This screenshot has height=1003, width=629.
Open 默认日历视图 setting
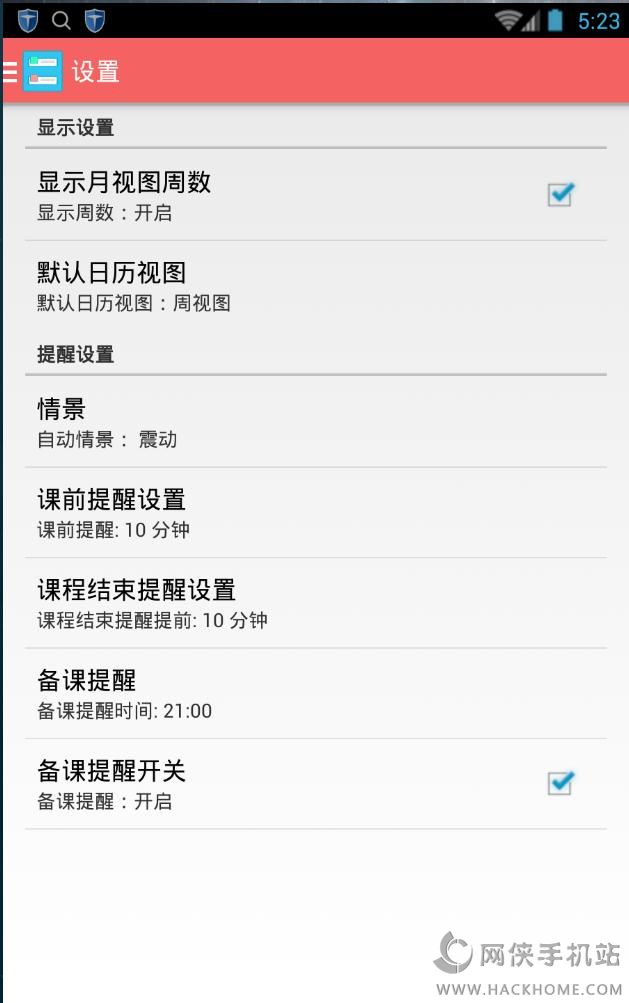(x=315, y=286)
